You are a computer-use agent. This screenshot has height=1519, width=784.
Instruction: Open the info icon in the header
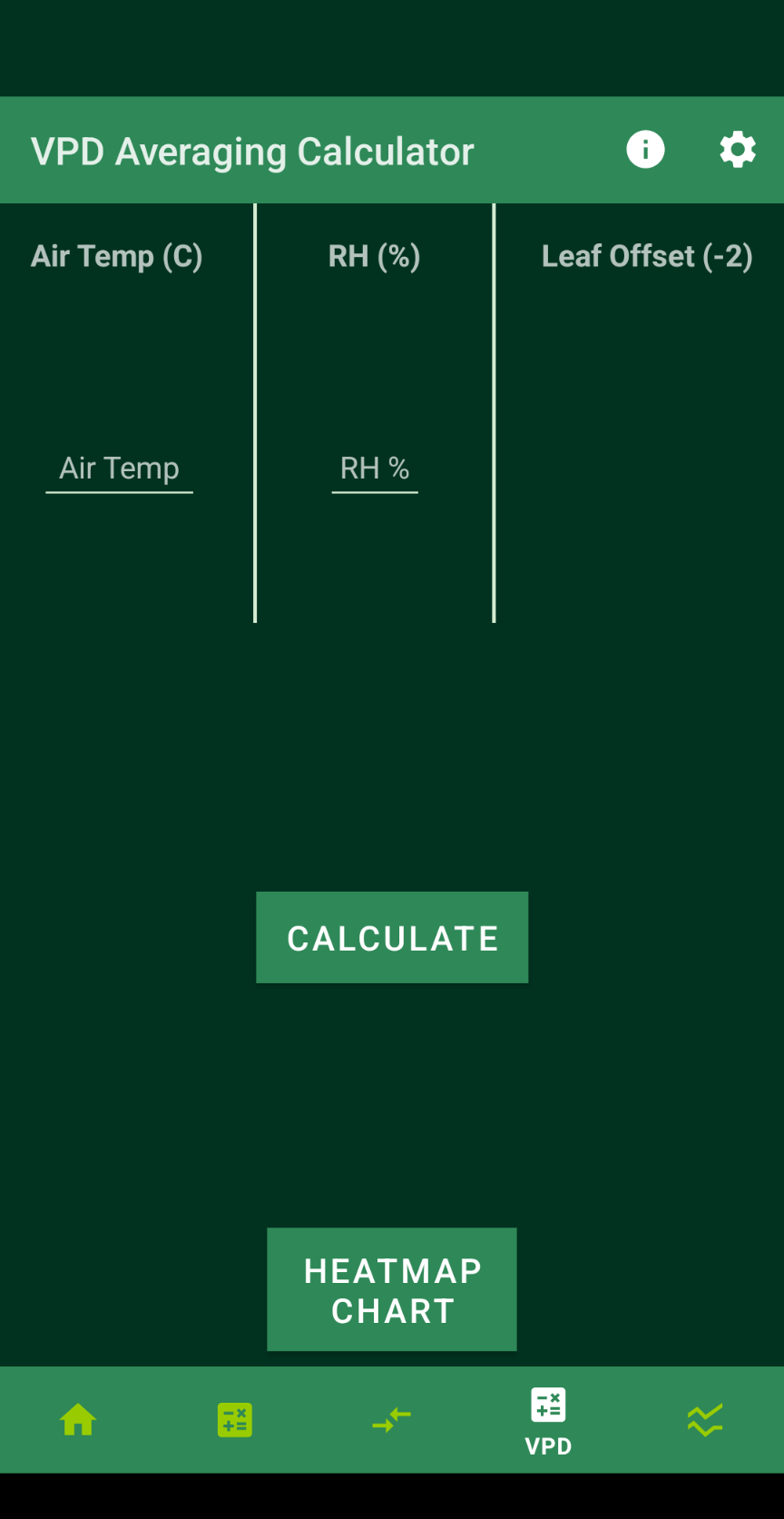[x=645, y=150]
